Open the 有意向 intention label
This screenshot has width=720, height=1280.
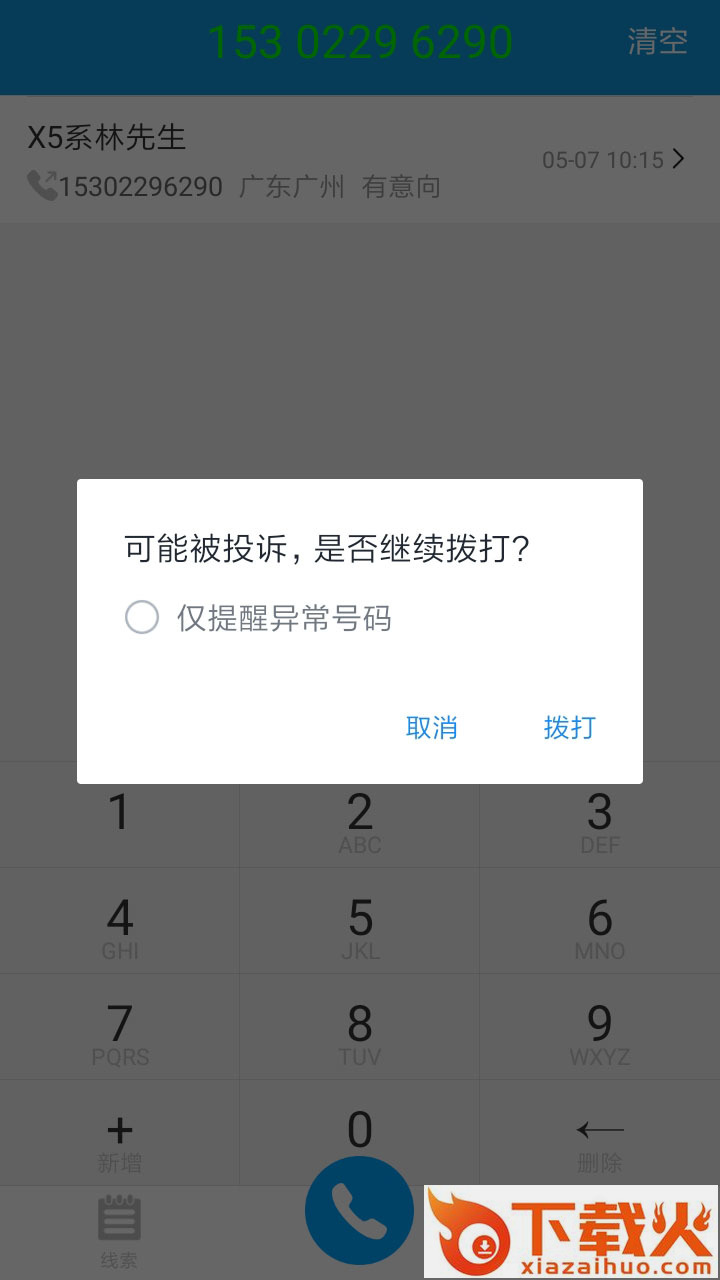coord(401,187)
